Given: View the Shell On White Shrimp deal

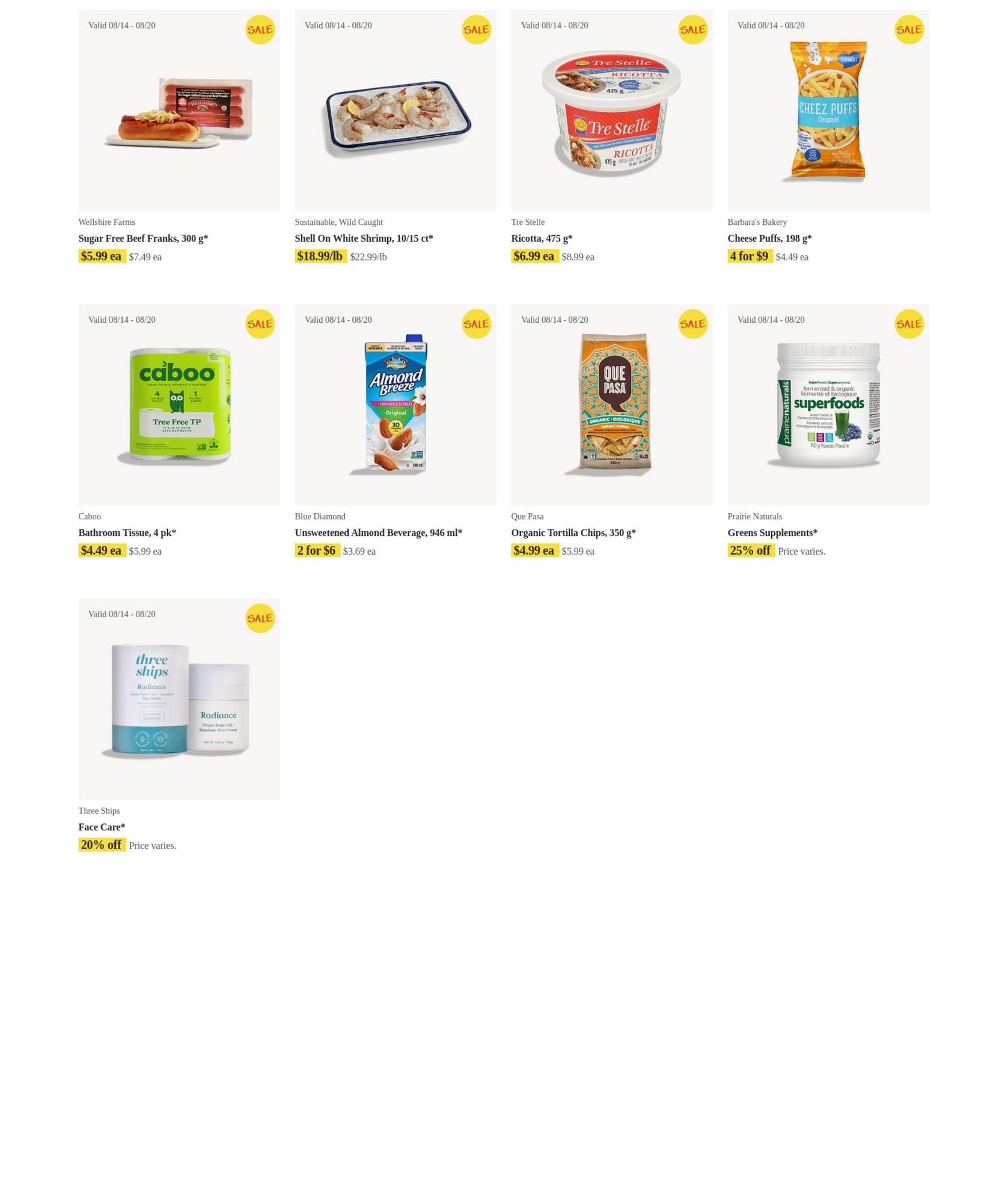Looking at the screenshot, I should coord(395,111).
